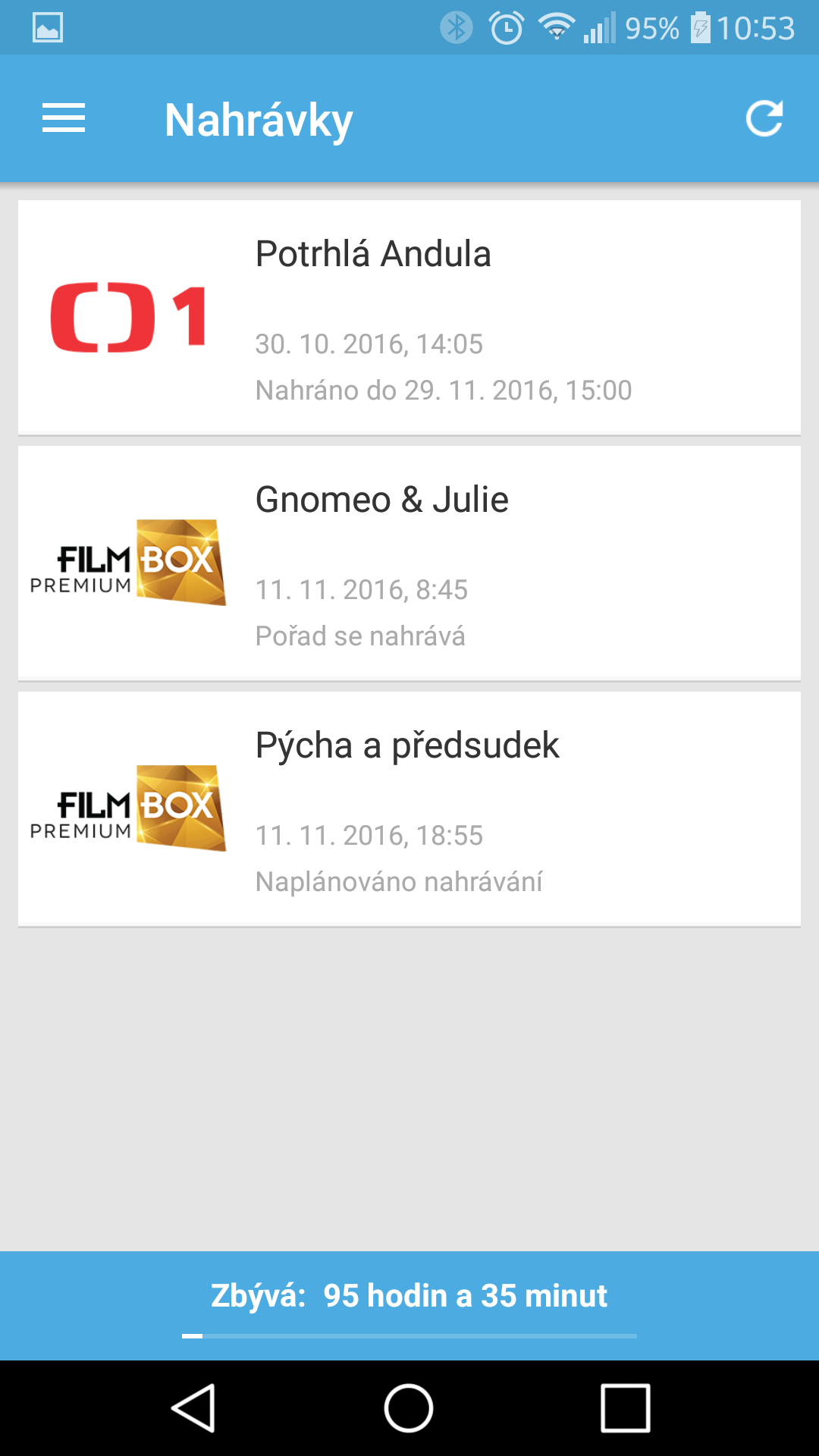Open the Potrhlá Andula recording
The height and width of the screenshot is (1456, 819).
coord(409,317)
